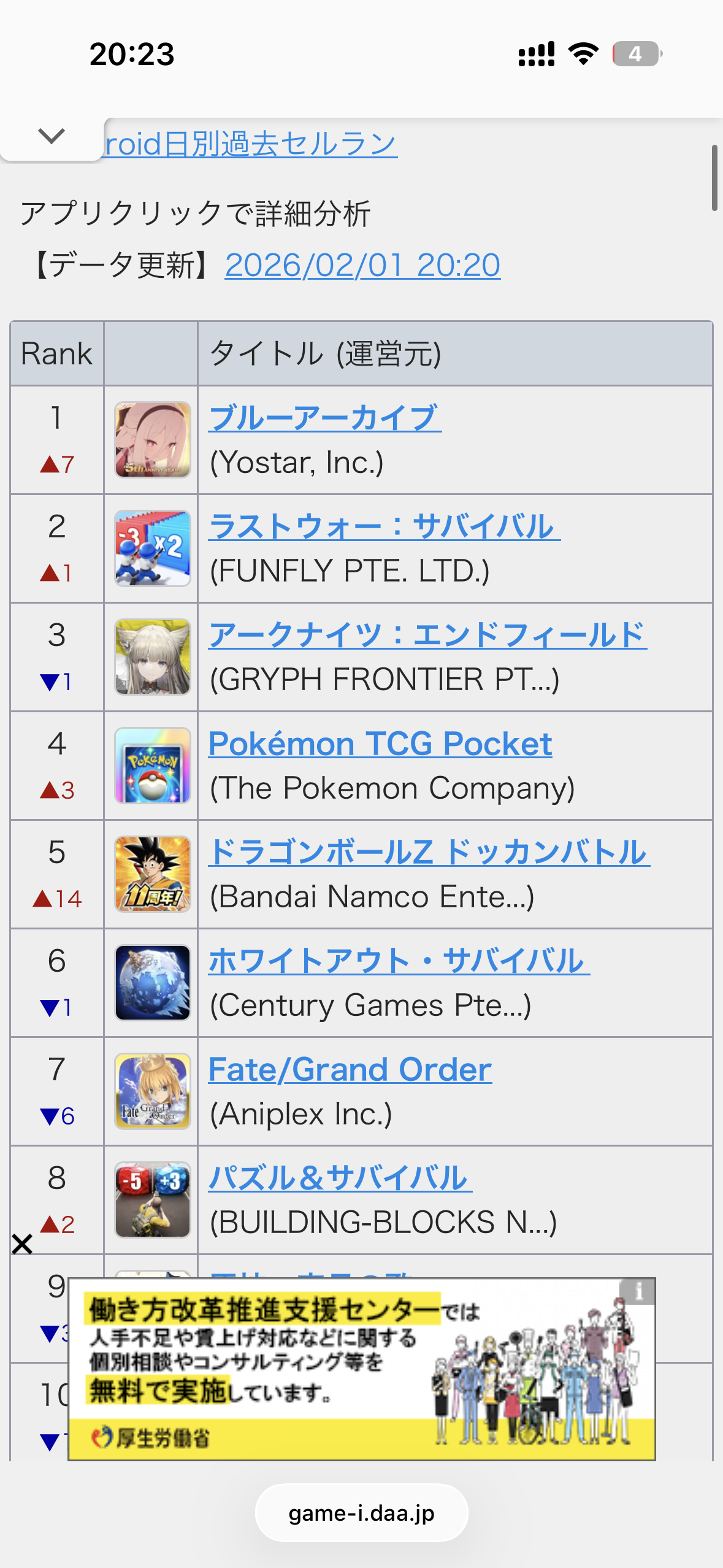View ホワイトアウト・サバイバル details
Screen dimensions: 723x1568
coord(399,961)
